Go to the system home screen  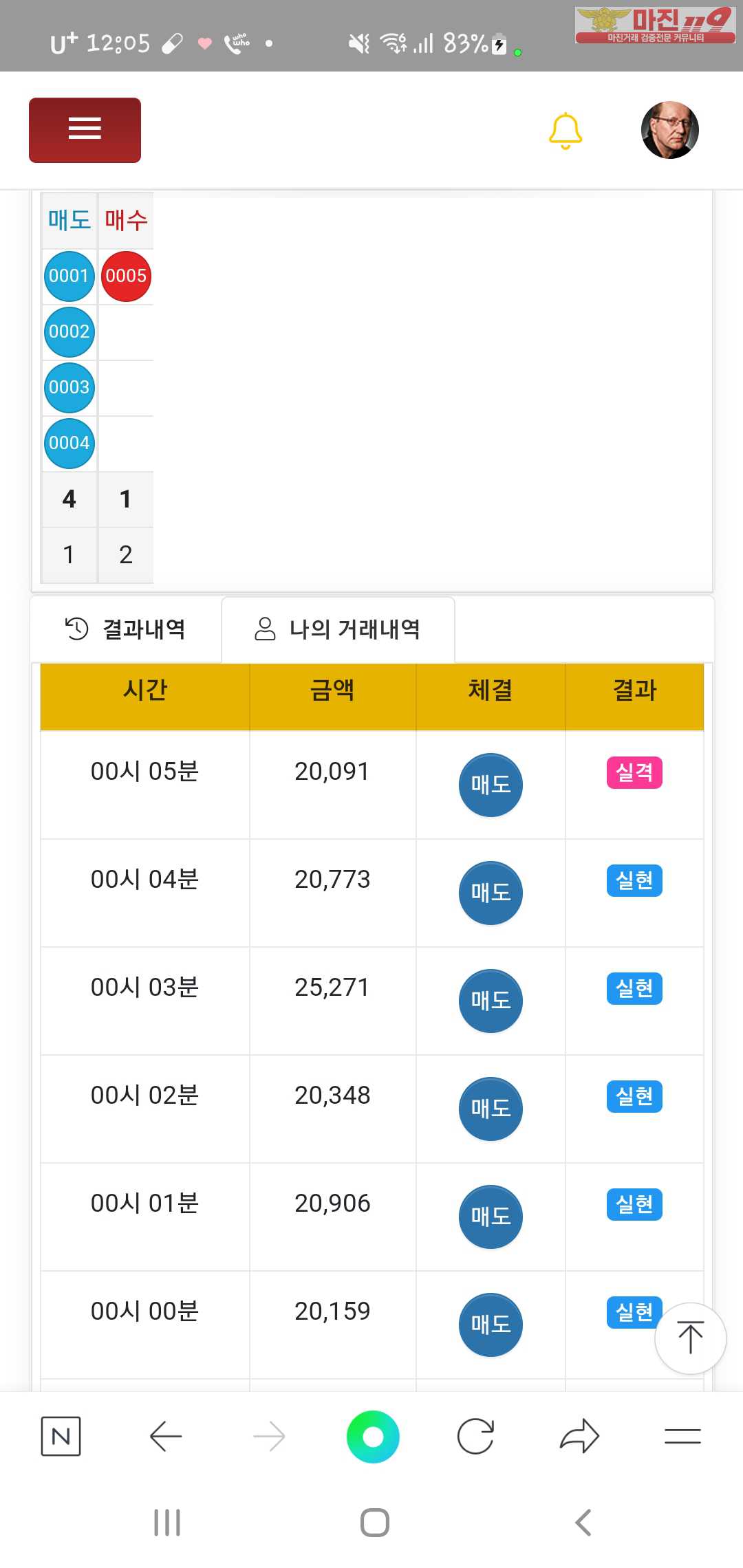pyautogui.click(x=375, y=1523)
